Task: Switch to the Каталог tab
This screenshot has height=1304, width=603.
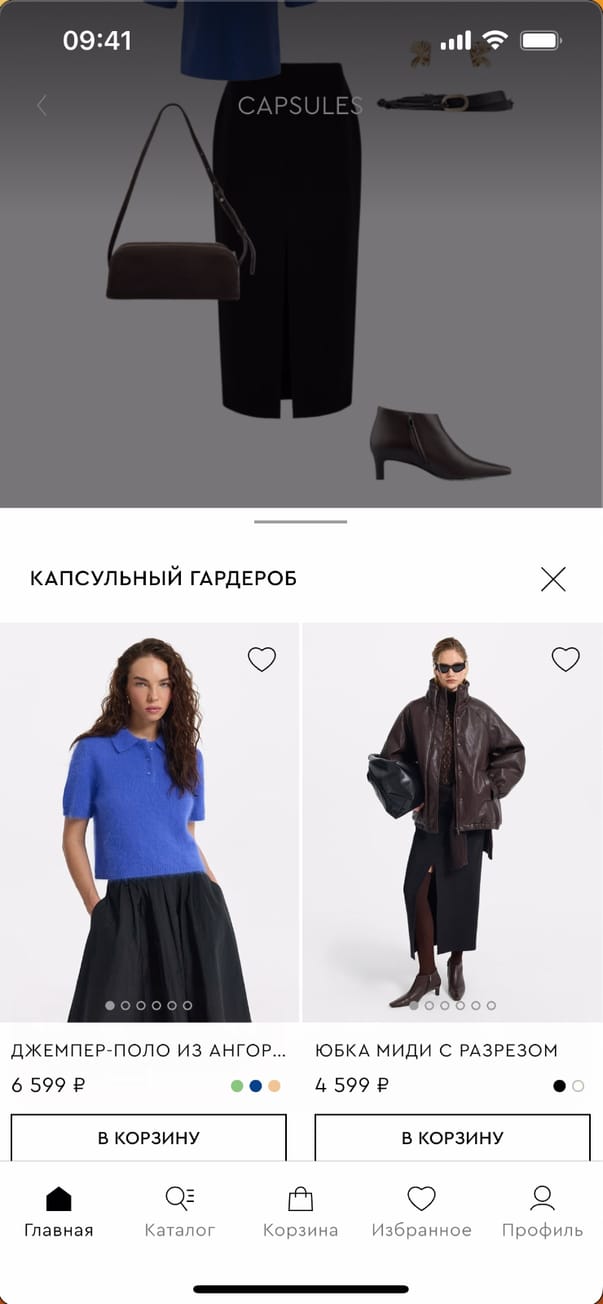Action: coord(180,1212)
